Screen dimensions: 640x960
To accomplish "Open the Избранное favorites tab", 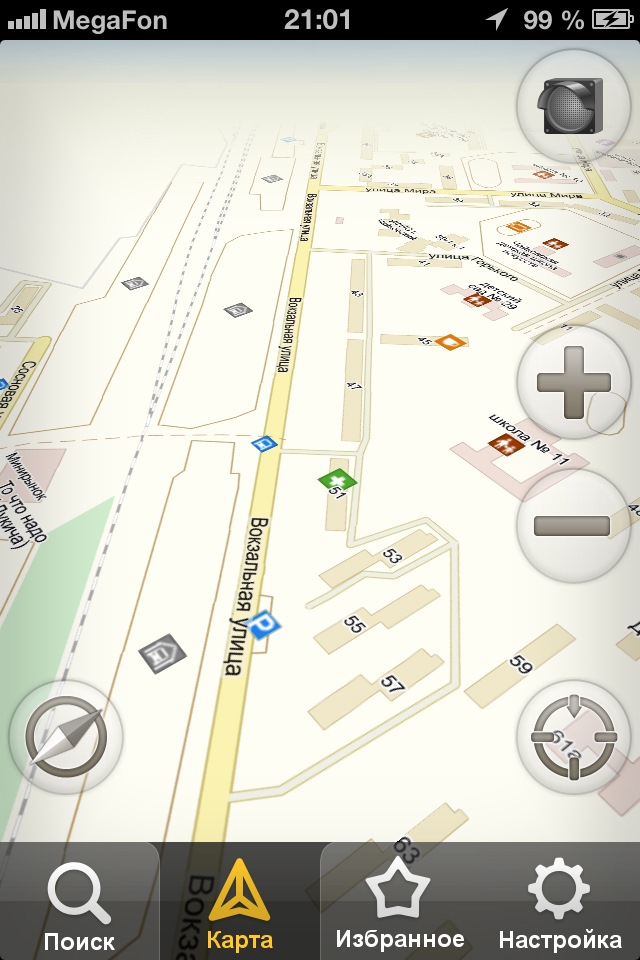I will coord(399,902).
